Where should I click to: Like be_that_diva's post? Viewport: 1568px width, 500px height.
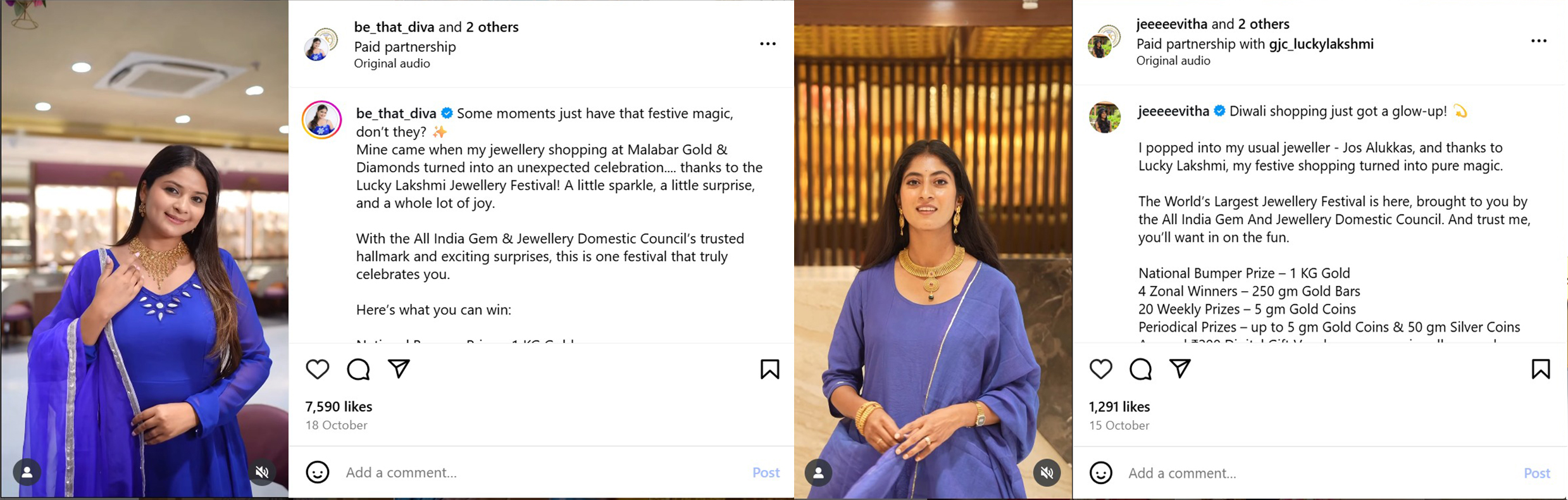click(x=317, y=369)
